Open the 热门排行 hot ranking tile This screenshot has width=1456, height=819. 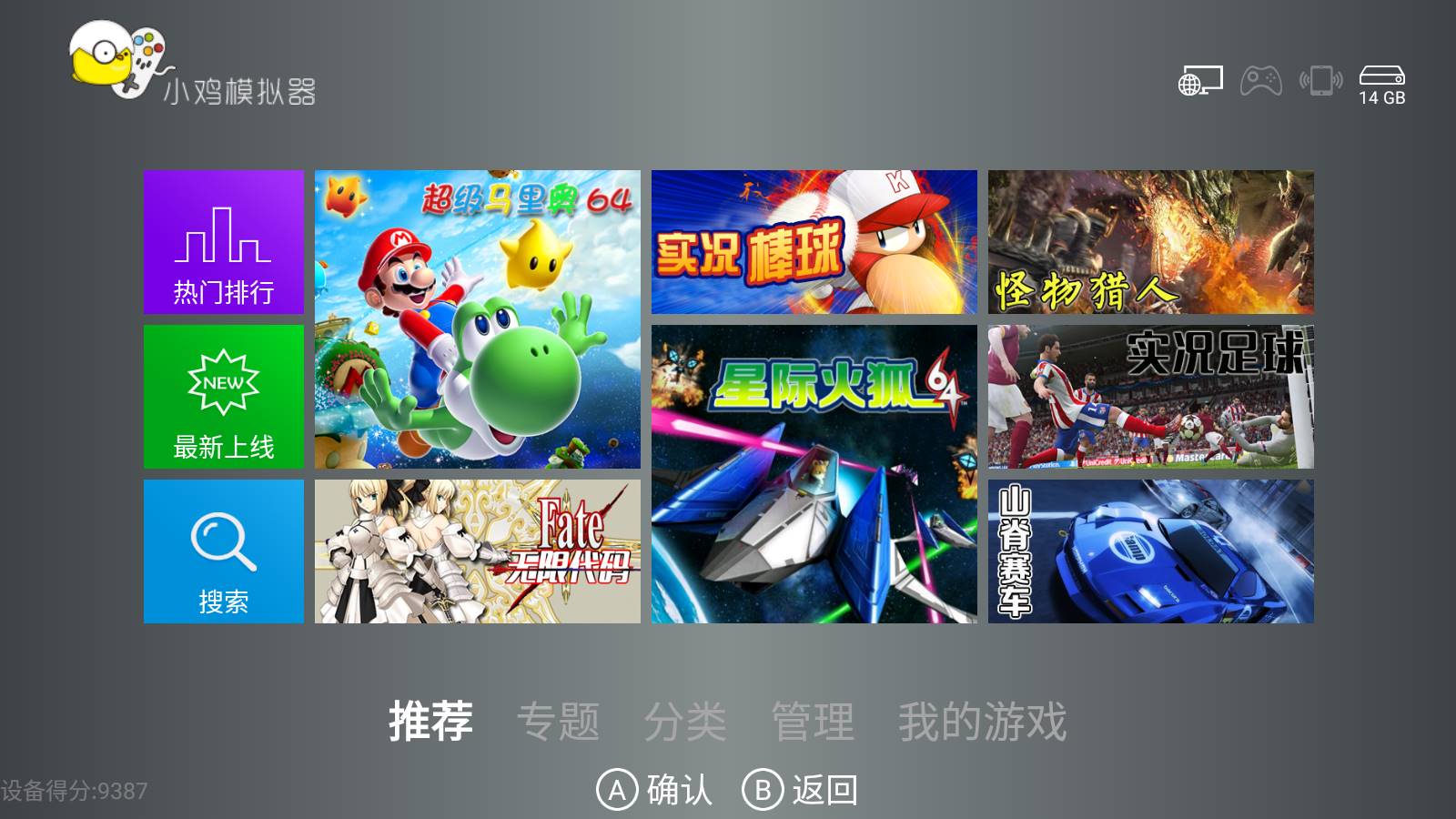pyautogui.click(x=224, y=242)
